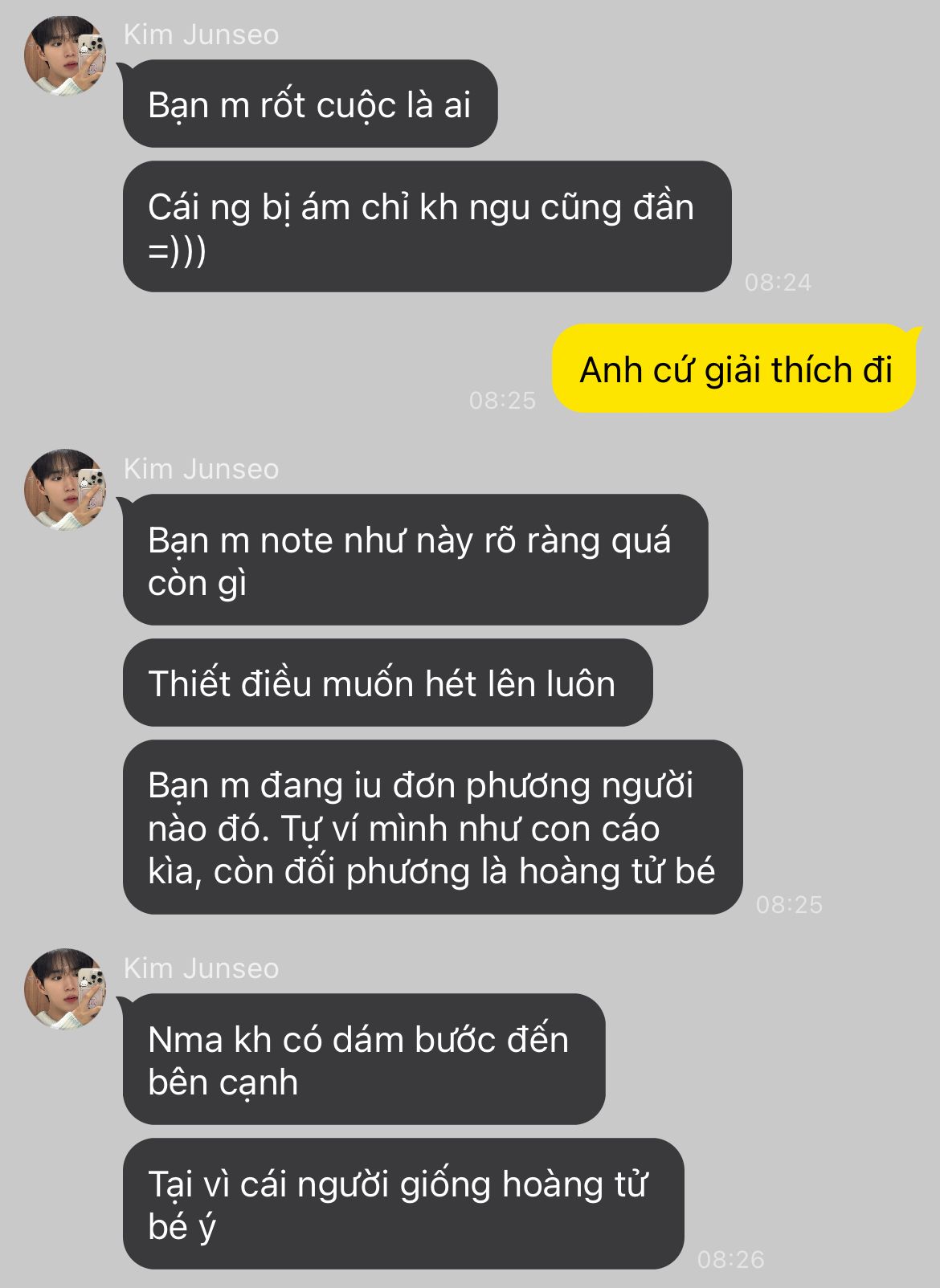The image size is (940, 1288).
Task: Open Kim Junseo's avatar beside "Bạn m rốt cuộc là ai"
Action: (x=65, y=56)
